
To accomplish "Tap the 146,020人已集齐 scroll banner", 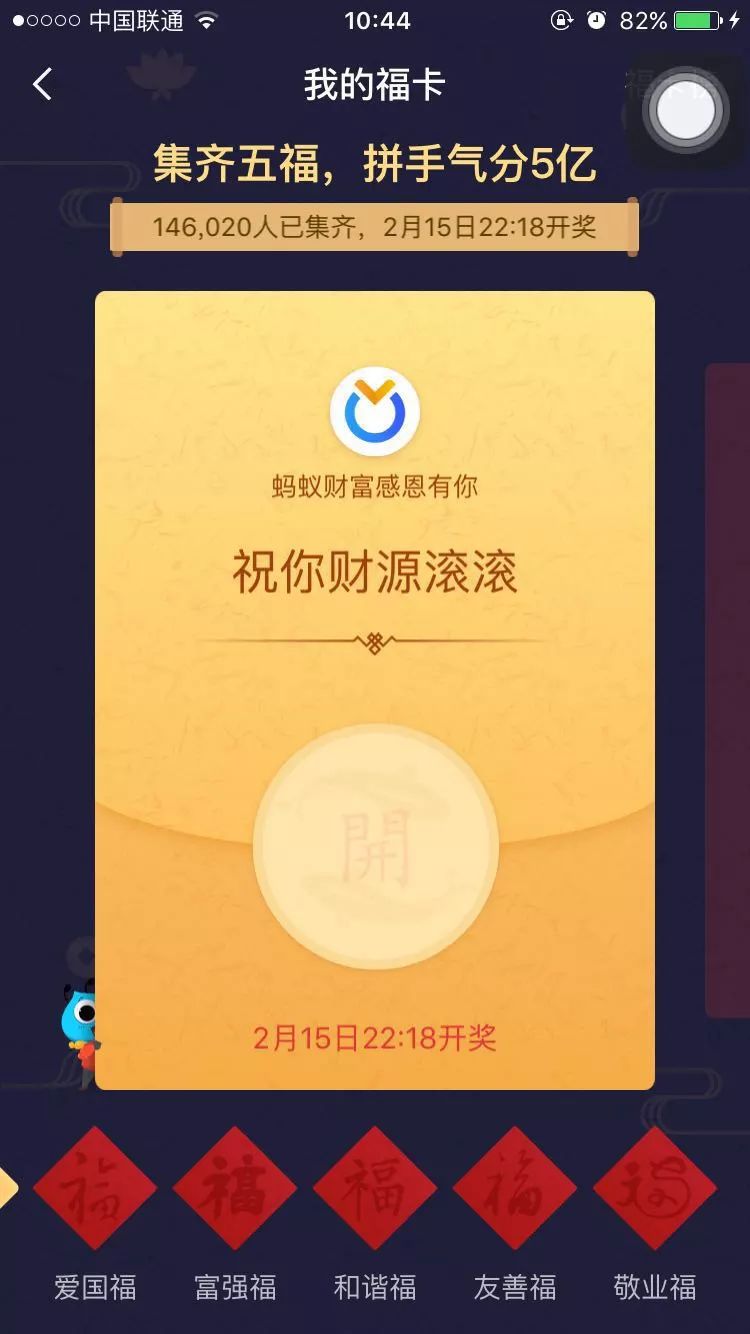I will coord(374,228).
